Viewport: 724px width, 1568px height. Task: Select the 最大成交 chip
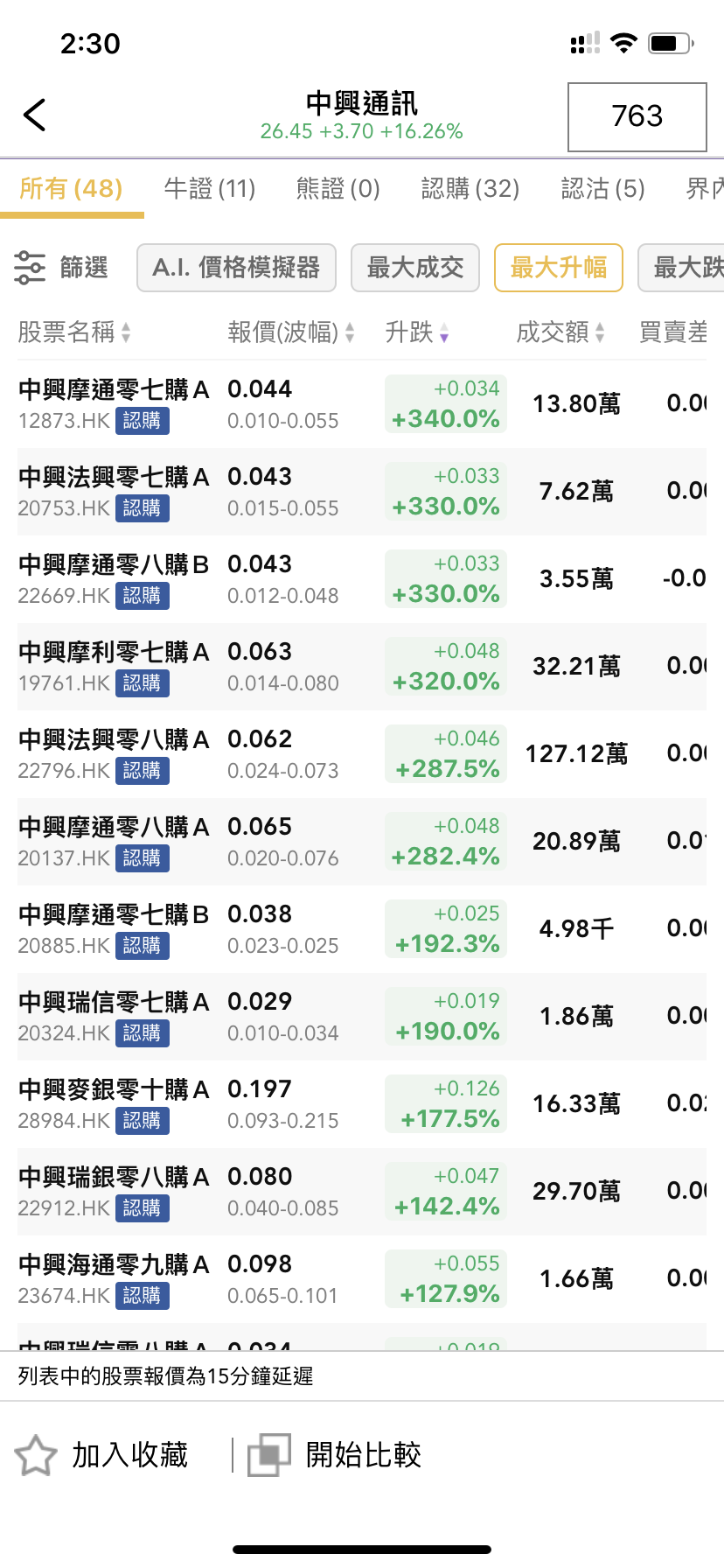(415, 268)
